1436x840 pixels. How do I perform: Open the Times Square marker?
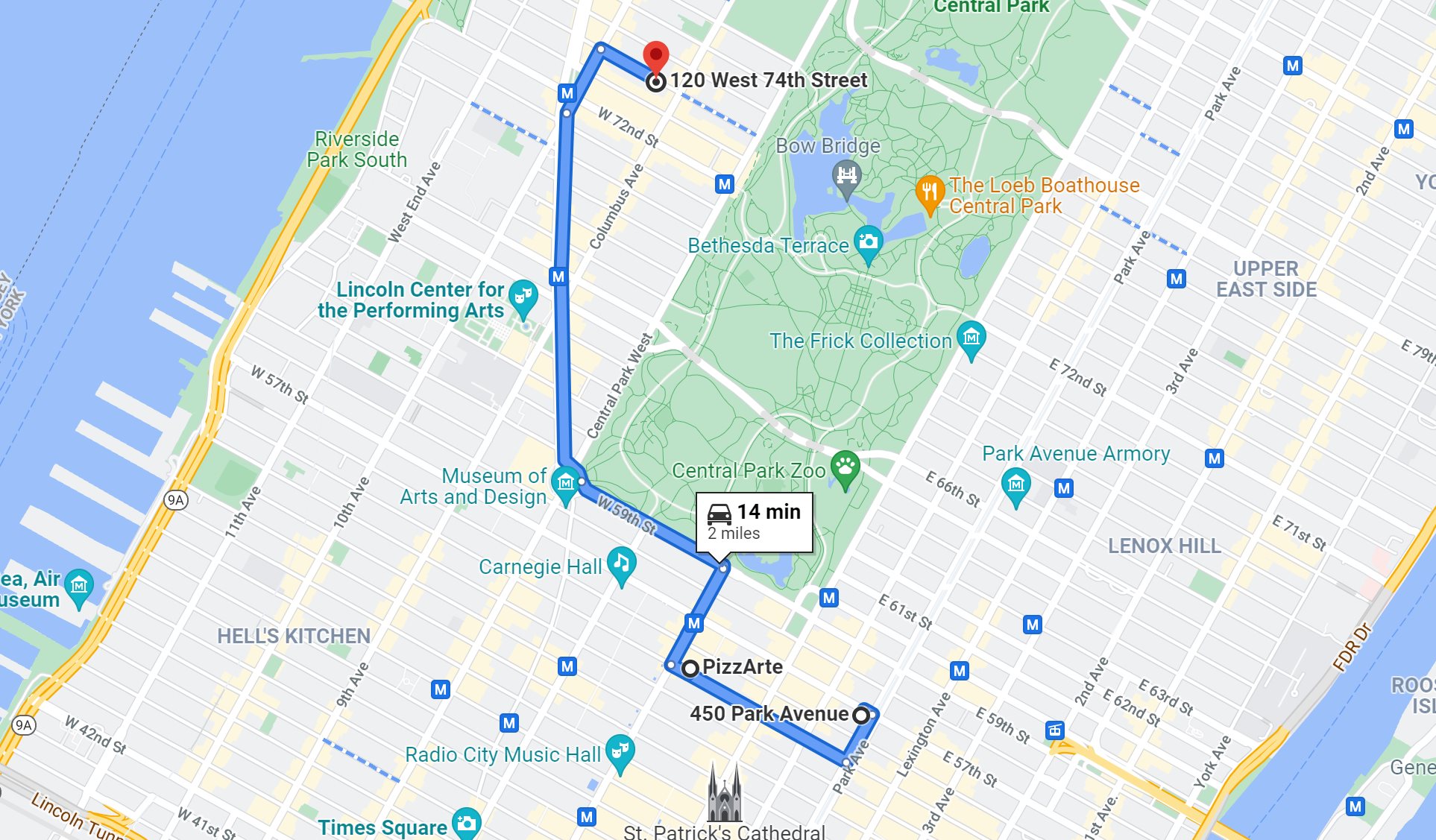[x=467, y=824]
